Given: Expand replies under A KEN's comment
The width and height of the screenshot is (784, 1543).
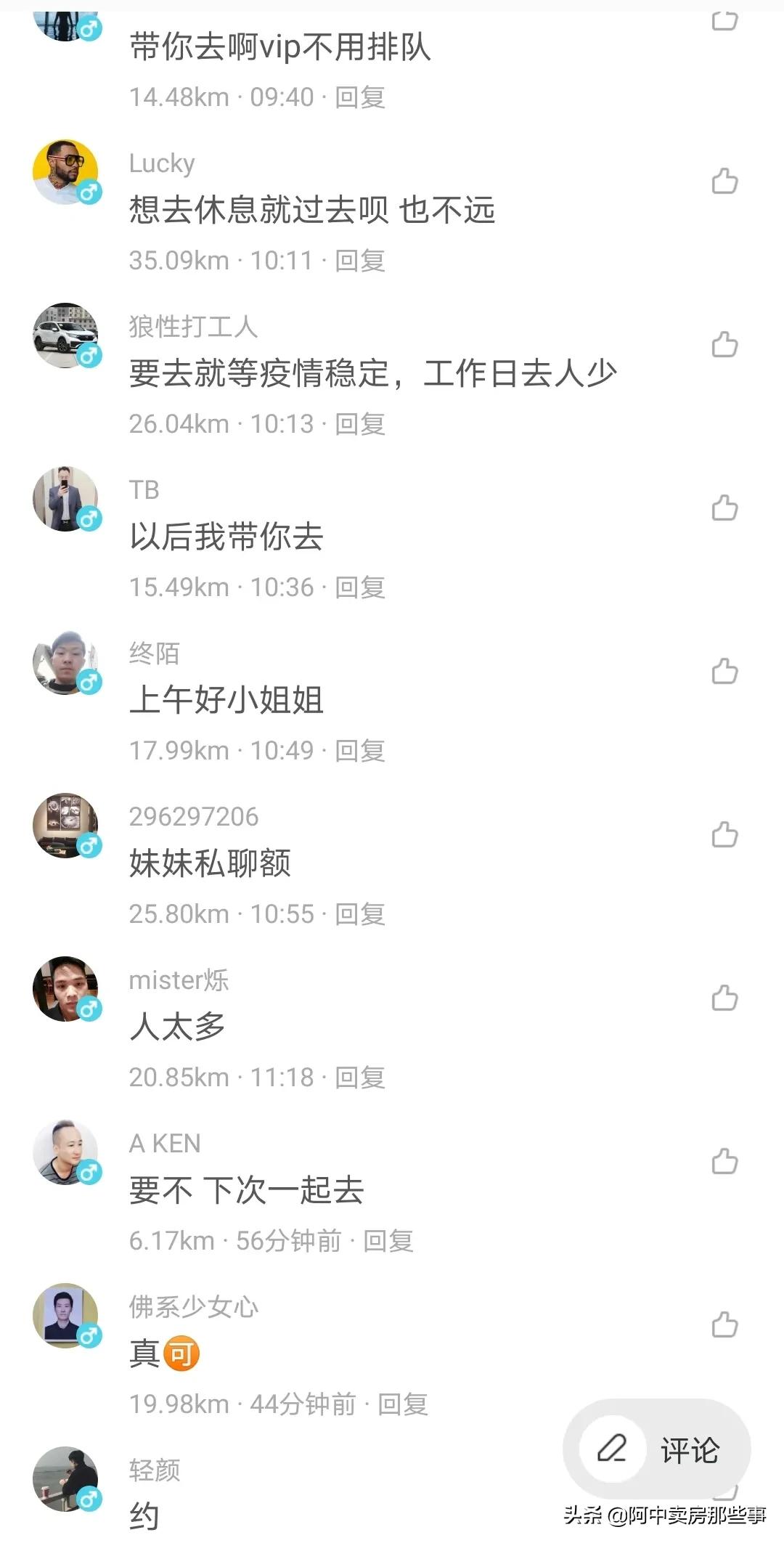Looking at the screenshot, I should [391, 1242].
